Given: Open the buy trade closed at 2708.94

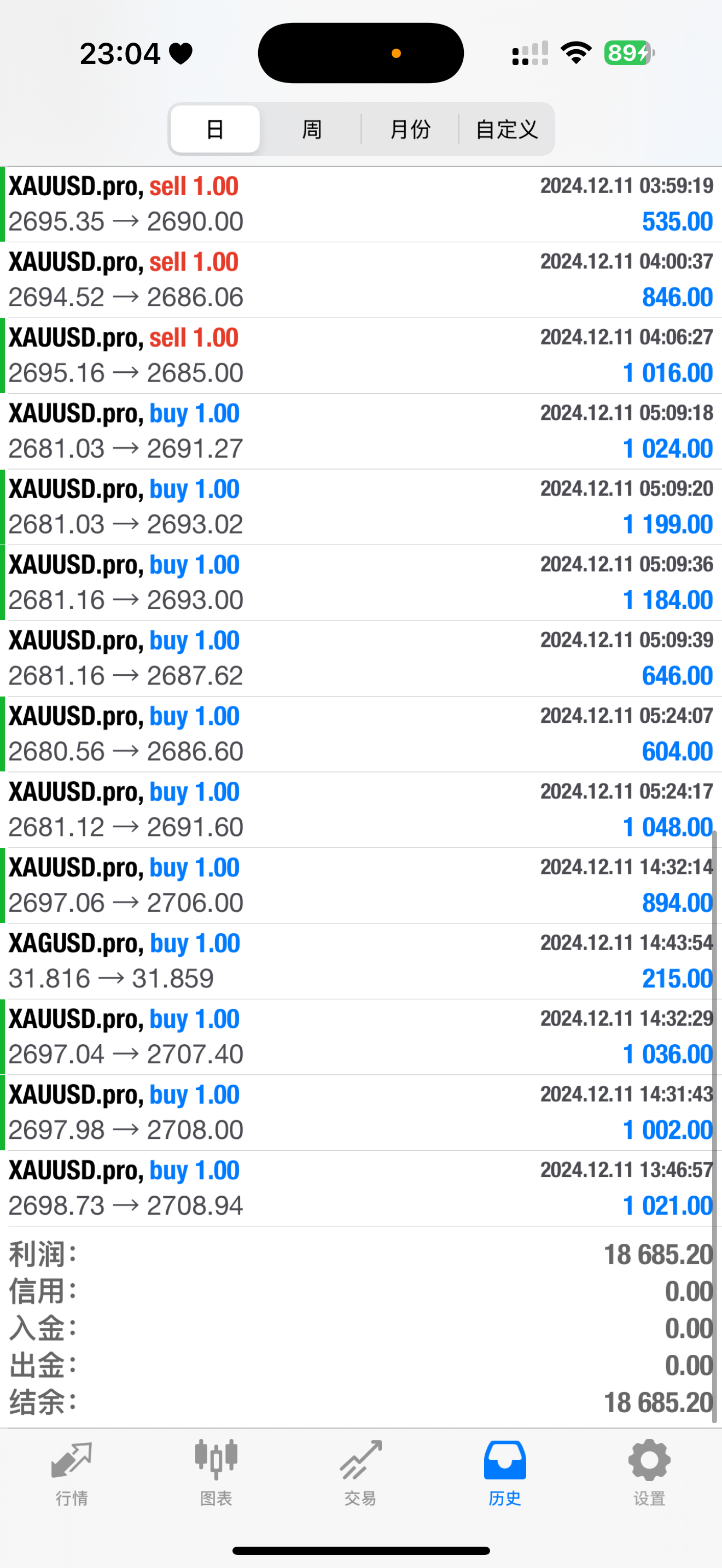Looking at the screenshot, I should pyautogui.click(x=360, y=1188).
